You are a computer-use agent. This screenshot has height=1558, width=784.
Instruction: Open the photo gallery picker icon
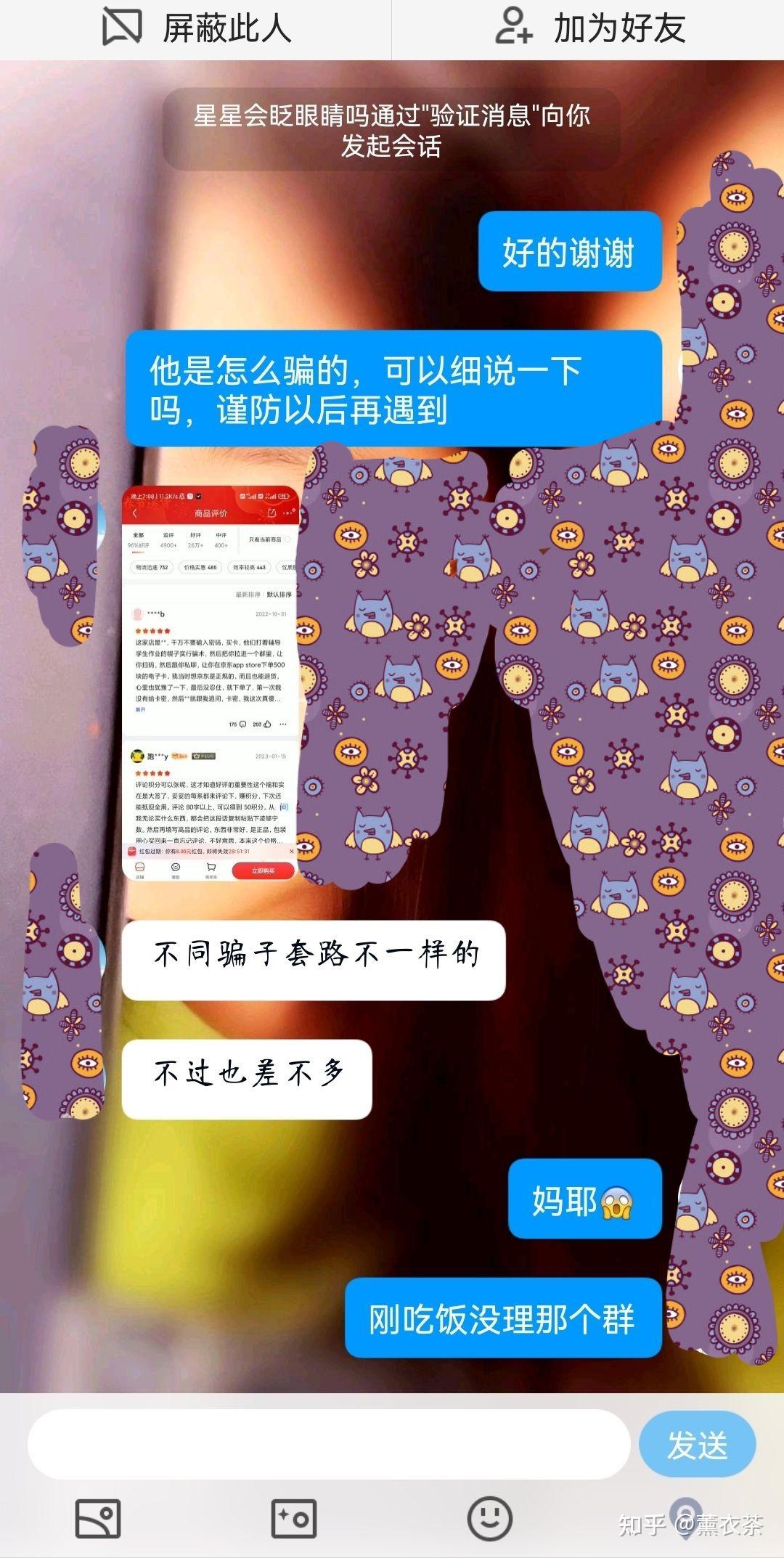pos(98,1519)
